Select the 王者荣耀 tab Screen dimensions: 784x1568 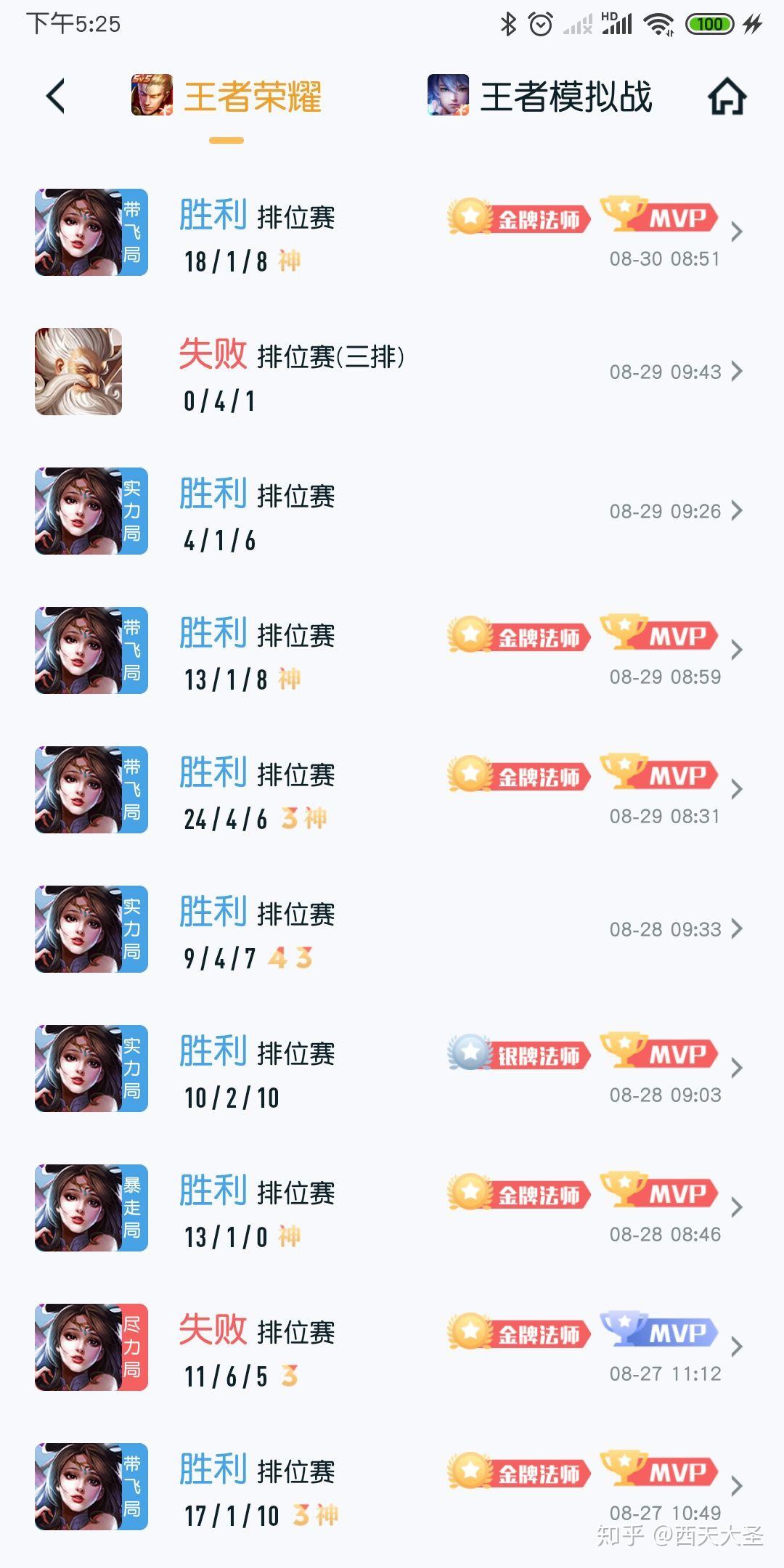pos(227,97)
